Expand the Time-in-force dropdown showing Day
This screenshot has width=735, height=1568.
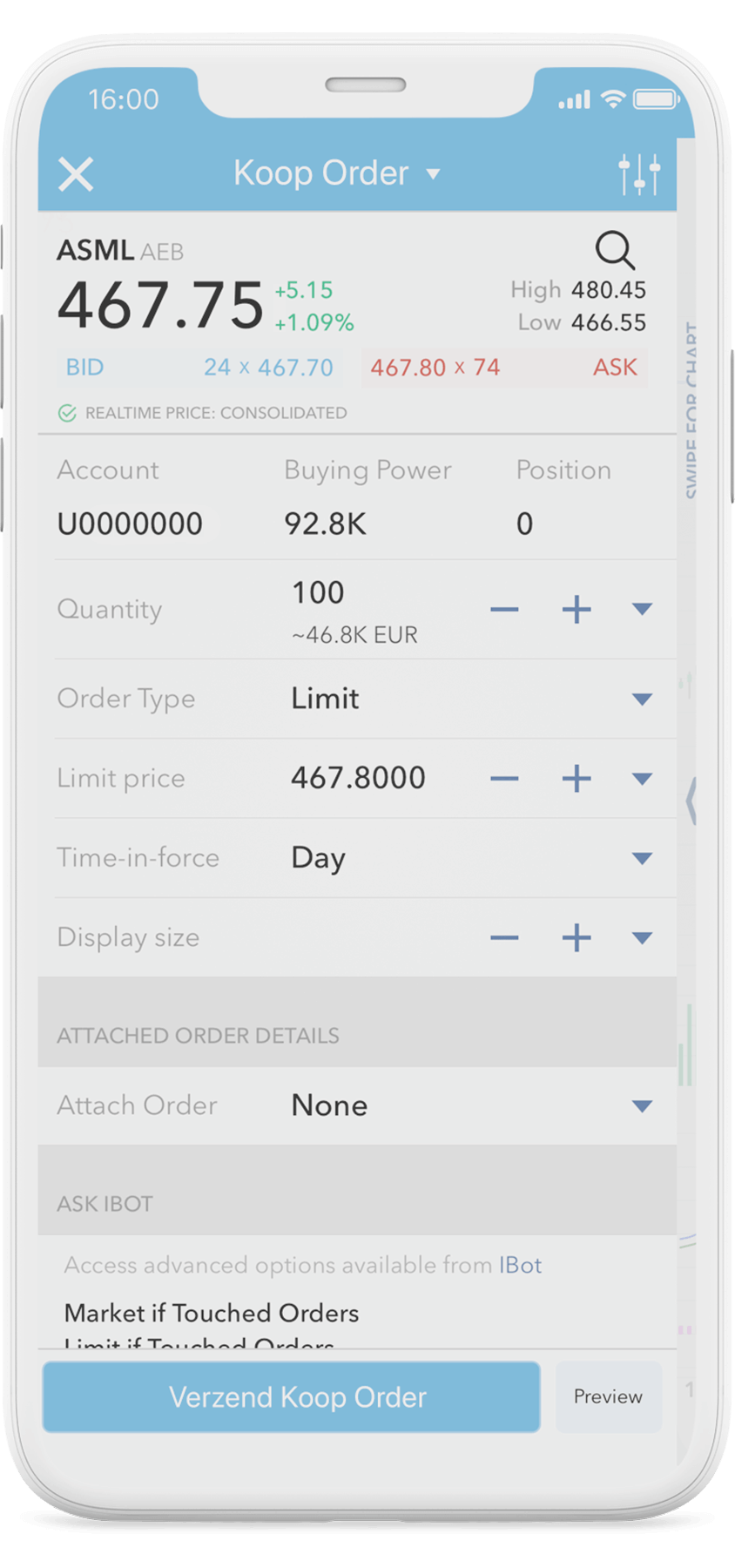(642, 857)
